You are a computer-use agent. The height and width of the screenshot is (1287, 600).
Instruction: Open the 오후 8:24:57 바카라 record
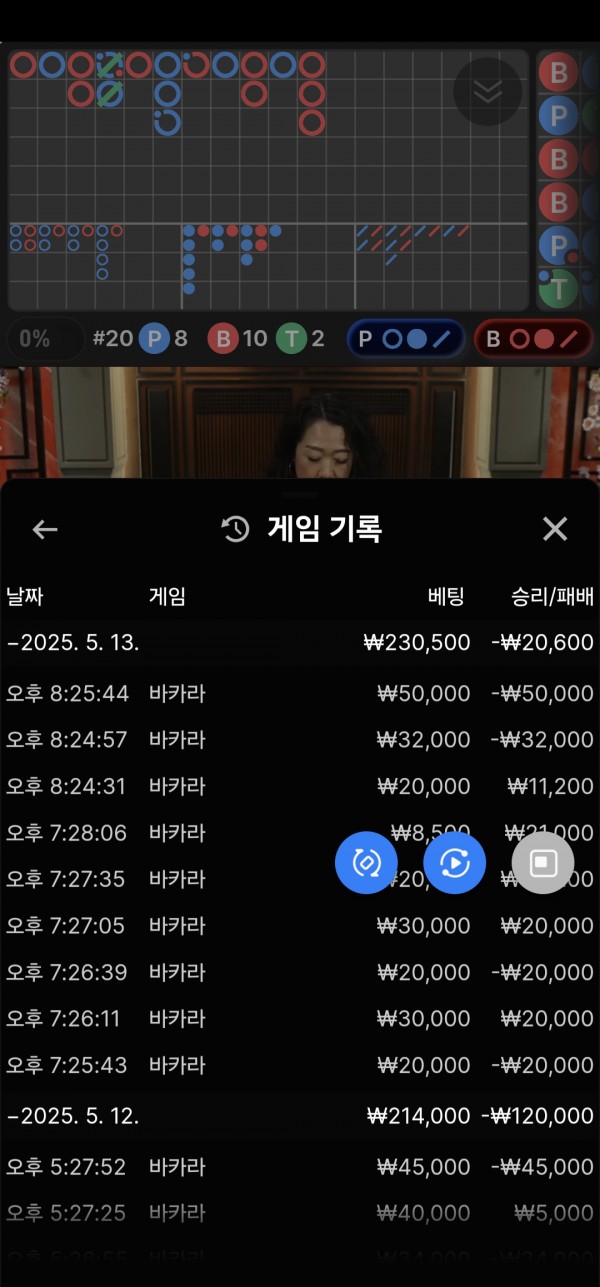click(x=300, y=740)
